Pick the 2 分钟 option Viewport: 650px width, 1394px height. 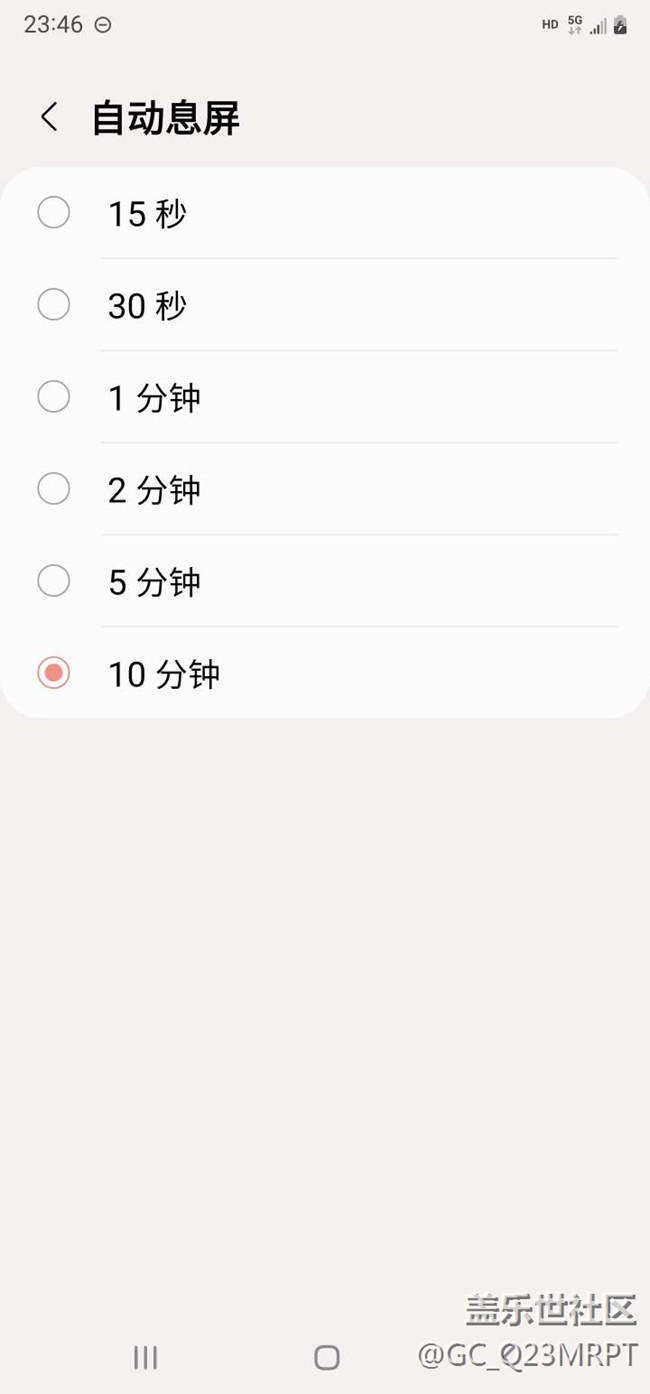(x=54, y=489)
